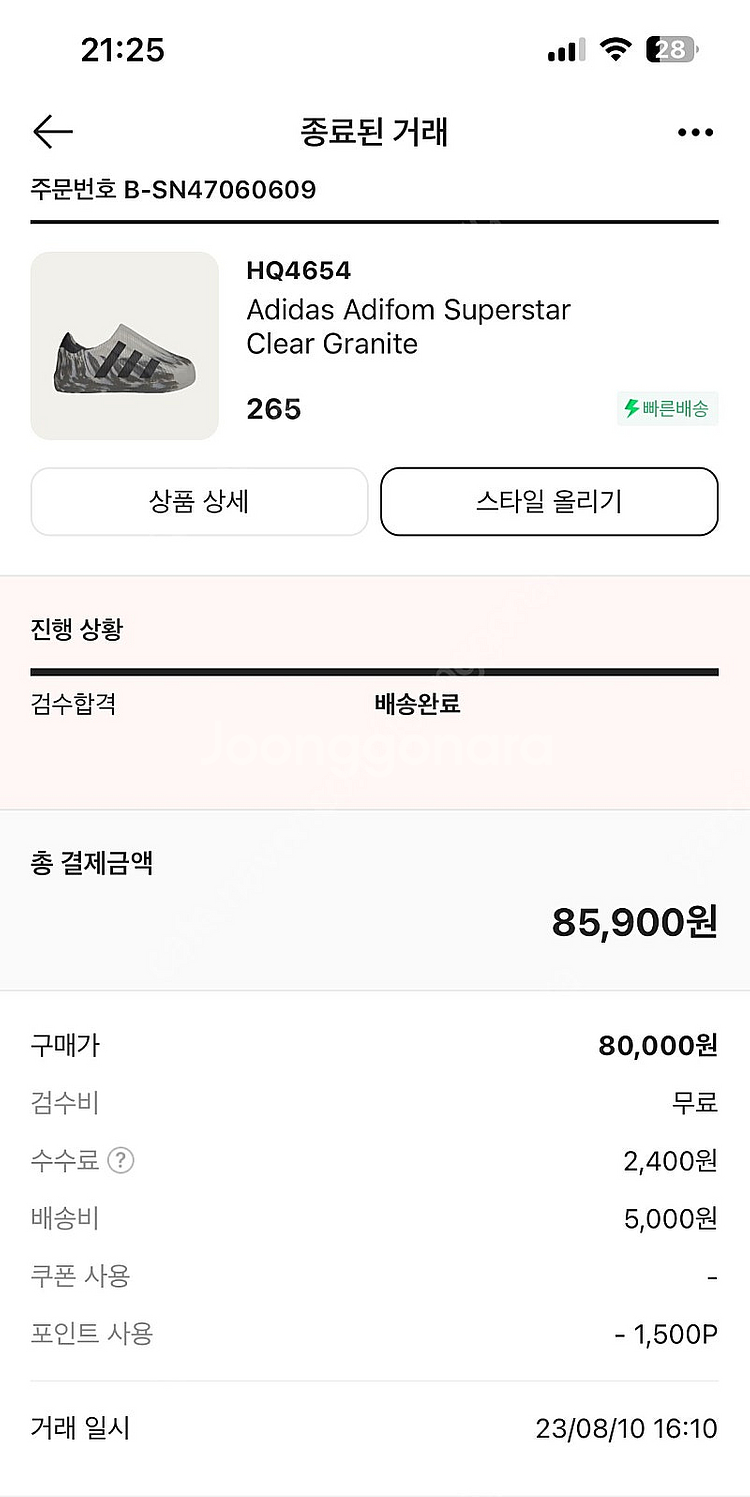
Task: Expand the 포인트 사용 detail row
Action: tap(90, 1333)
